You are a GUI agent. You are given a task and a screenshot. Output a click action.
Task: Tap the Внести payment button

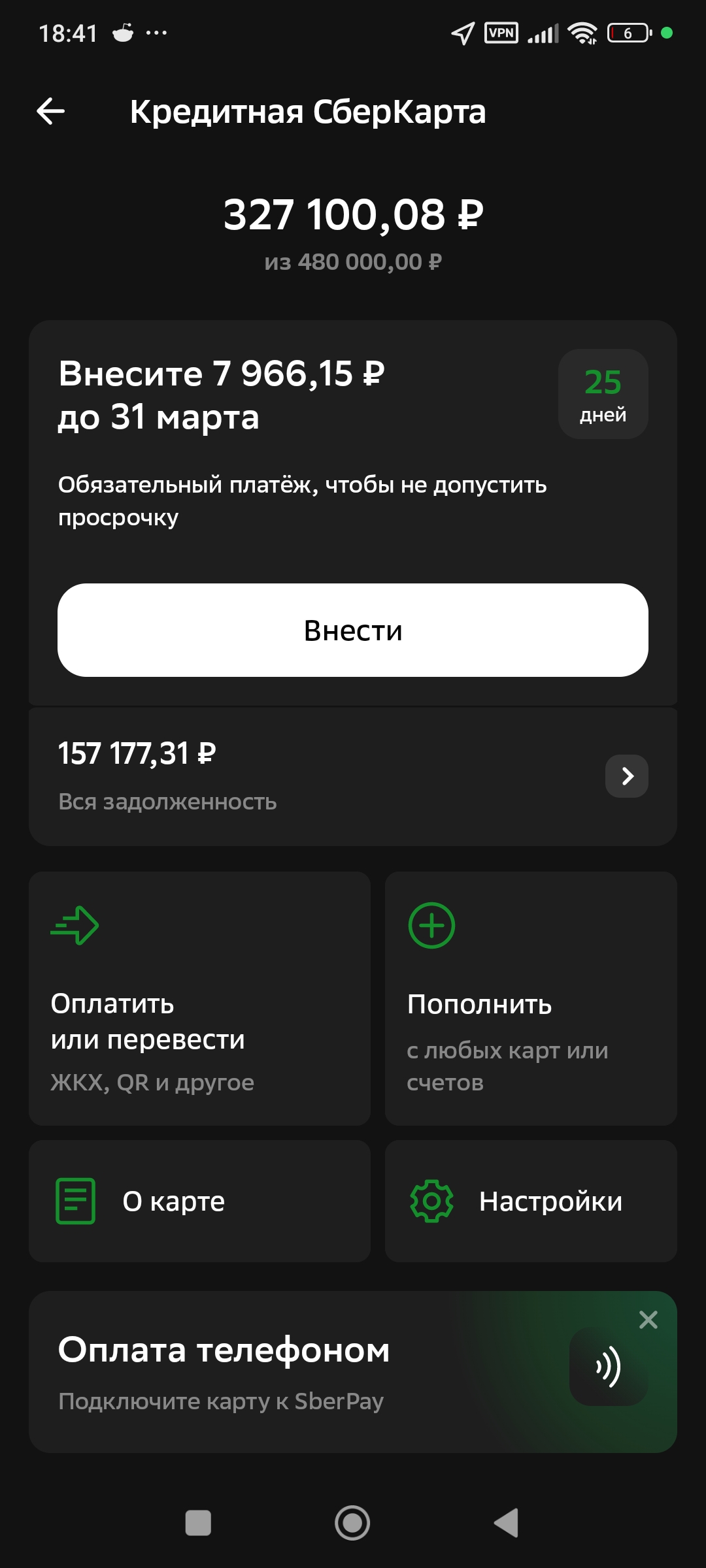353,630
